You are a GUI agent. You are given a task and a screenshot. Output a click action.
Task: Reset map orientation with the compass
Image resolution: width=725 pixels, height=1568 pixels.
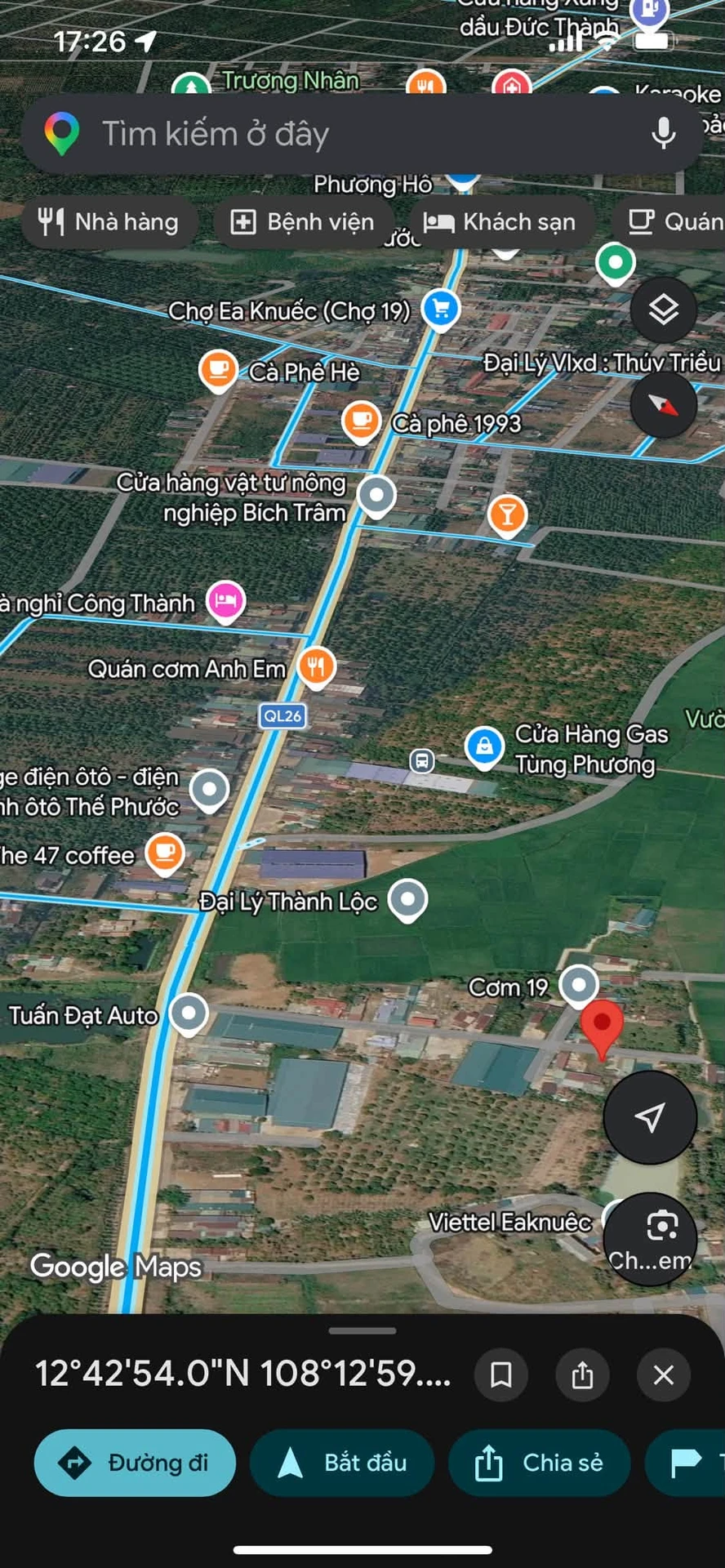[663, 405]
